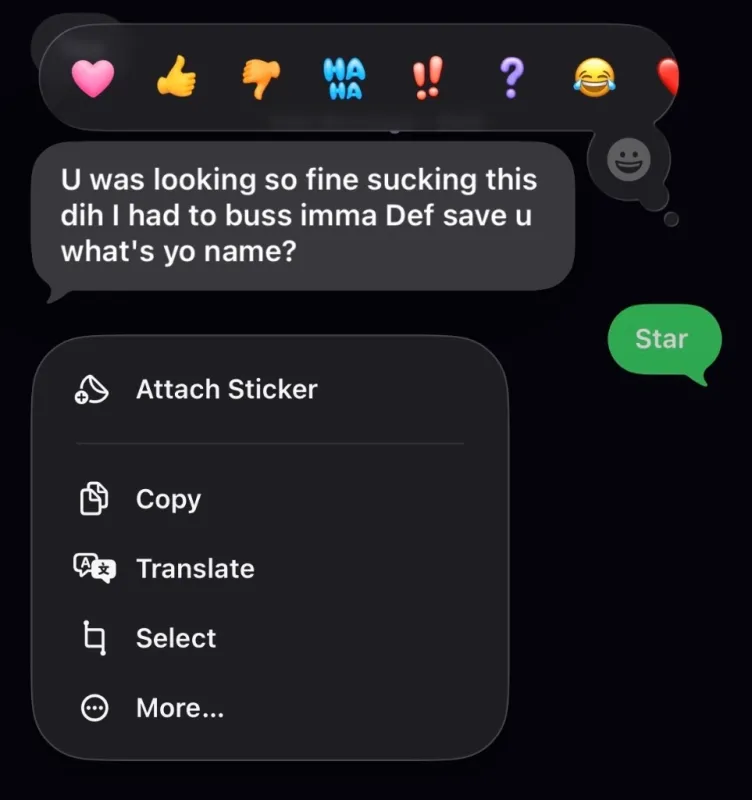Image resolution: width=752 pixels, height=800 pixels.
Task: Tap Select in the context menu
Action: click(270, 638)
